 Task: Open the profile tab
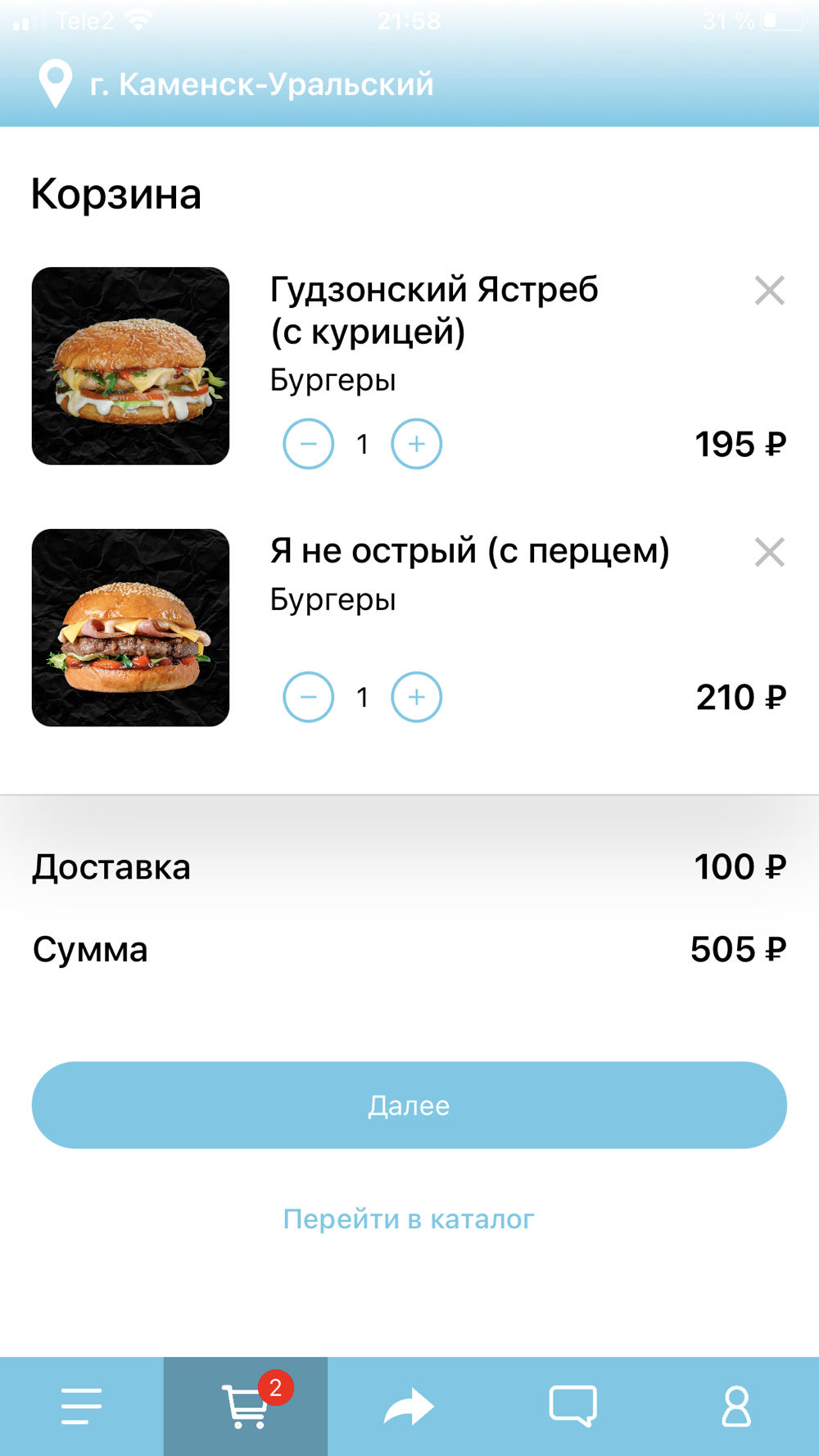[x=736, y=1406]
